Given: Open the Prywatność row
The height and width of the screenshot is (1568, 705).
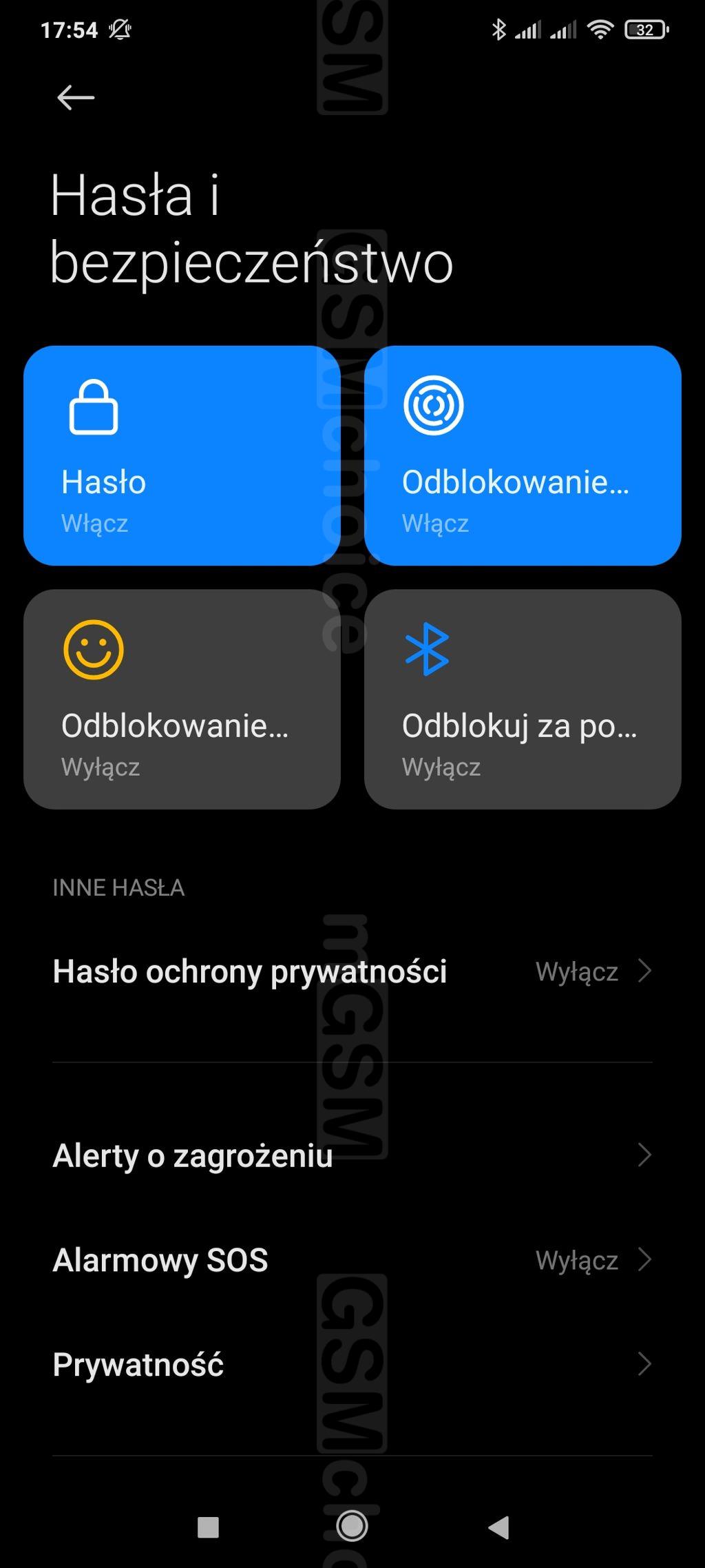Looking at the screenshot, I should point(352,1365).
